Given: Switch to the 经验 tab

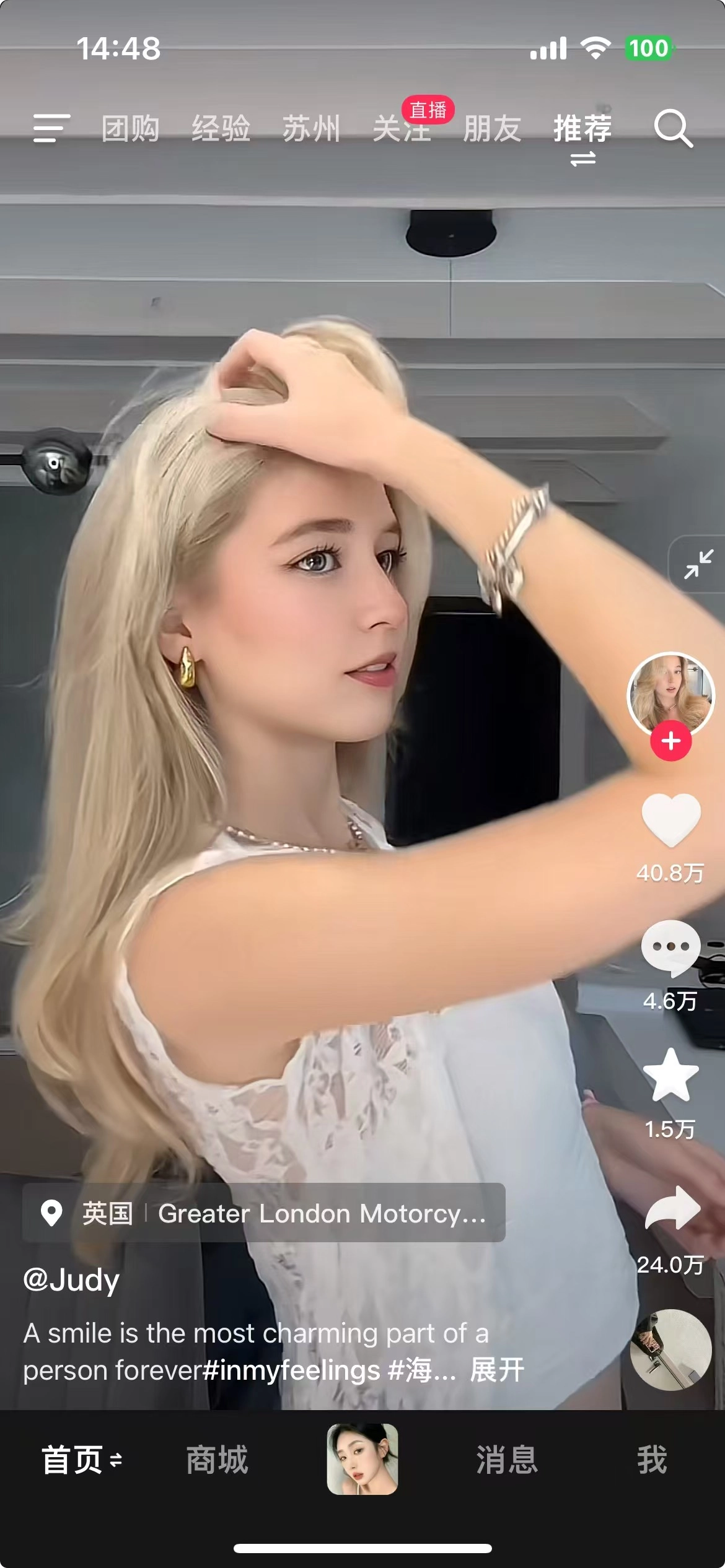Looking at the screenshot, I should click(221, 129).
